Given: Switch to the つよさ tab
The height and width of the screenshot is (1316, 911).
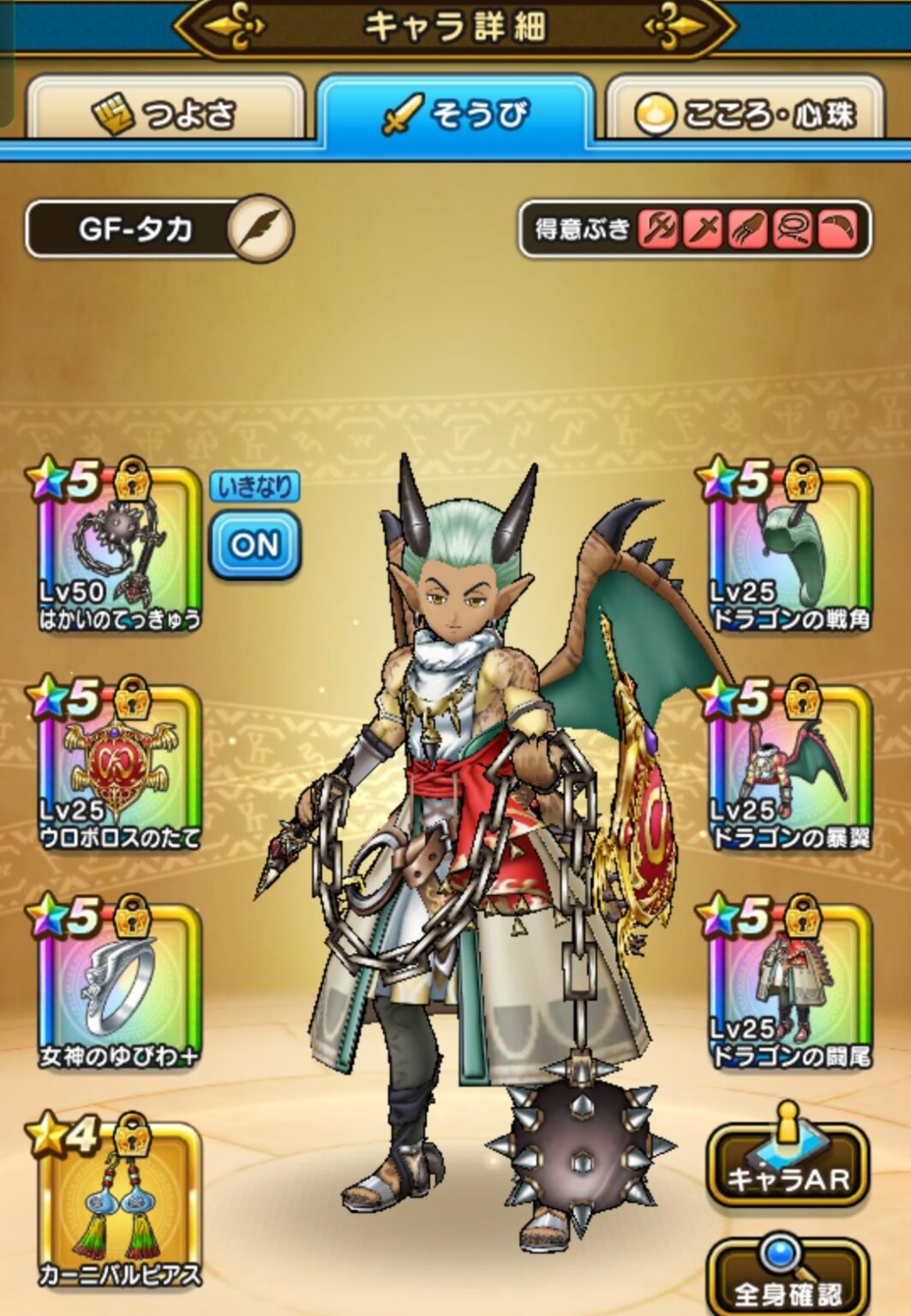Looking at the screenshot, I should [165, 112].
